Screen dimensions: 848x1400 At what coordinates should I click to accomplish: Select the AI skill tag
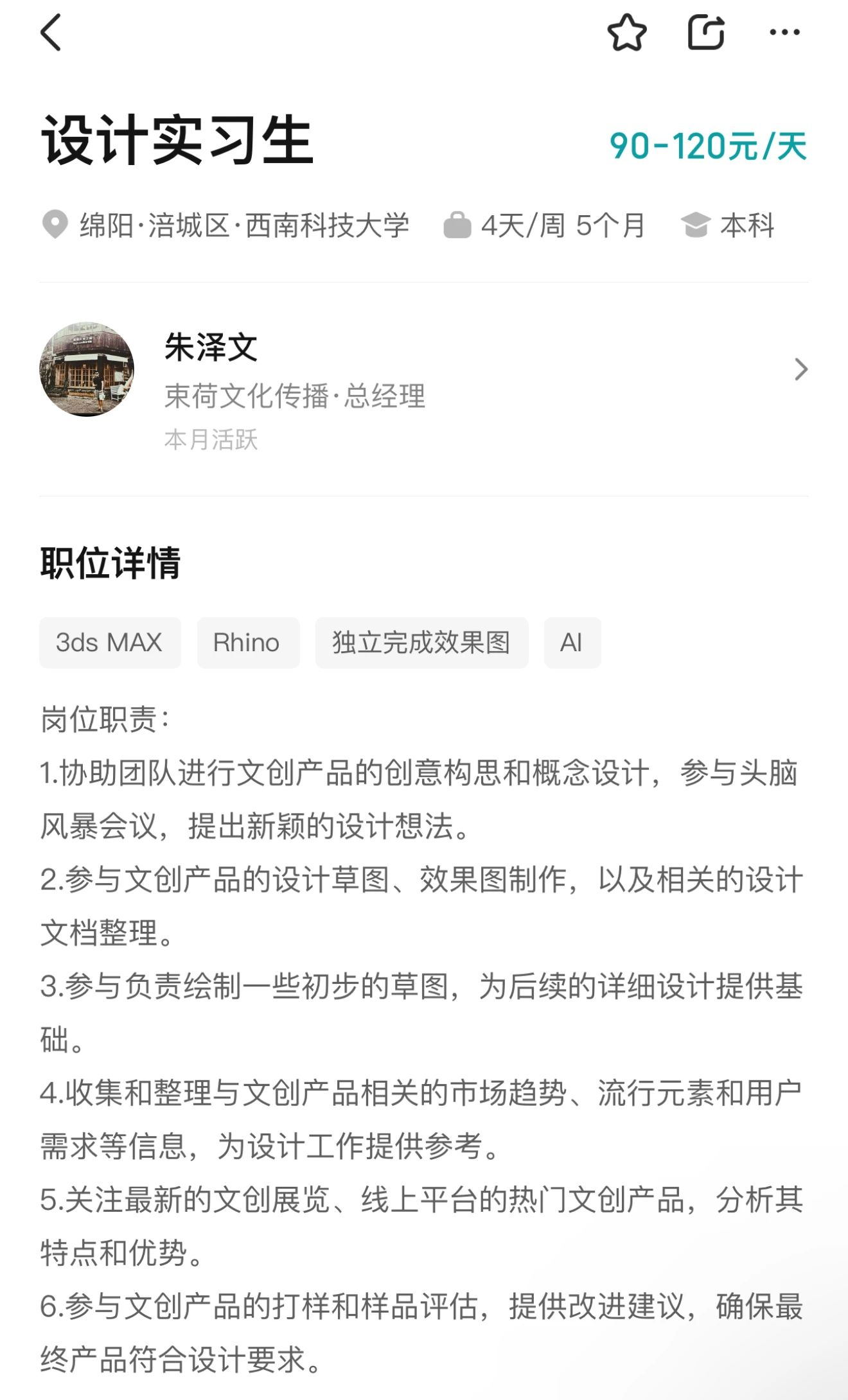pos(572,643)
